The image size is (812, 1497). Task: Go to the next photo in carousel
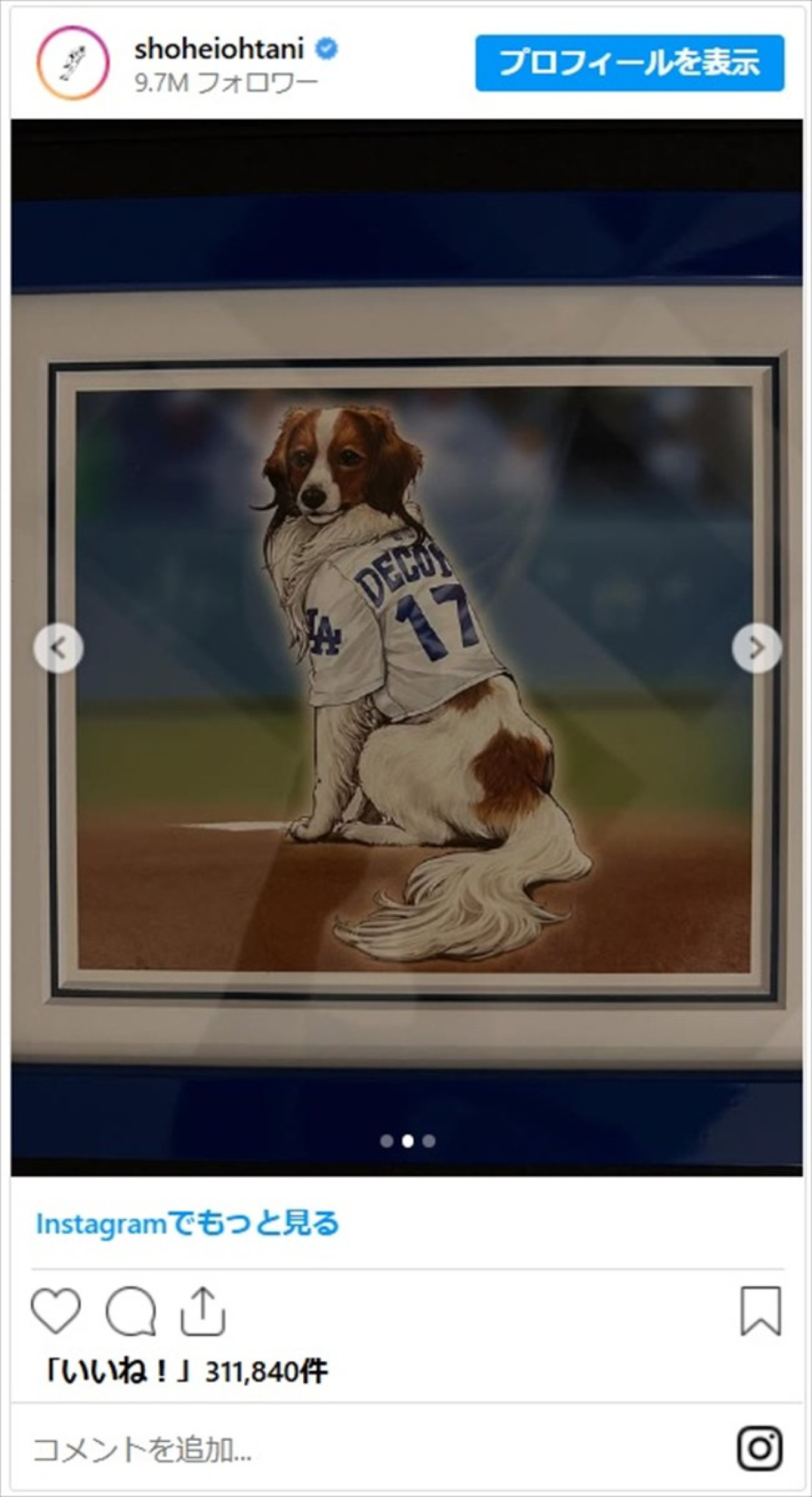coord(756,649)
